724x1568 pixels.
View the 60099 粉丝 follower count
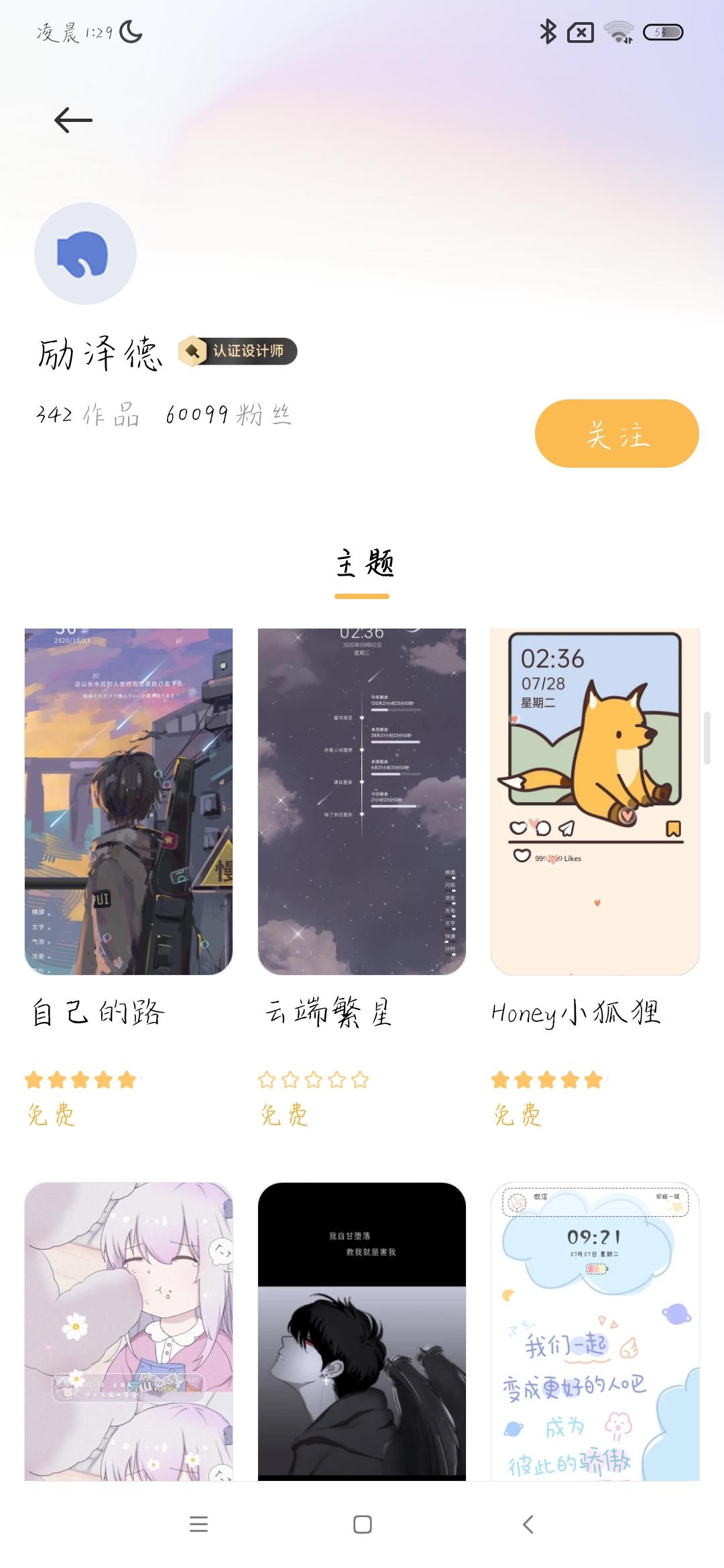(x=229, y=414)
